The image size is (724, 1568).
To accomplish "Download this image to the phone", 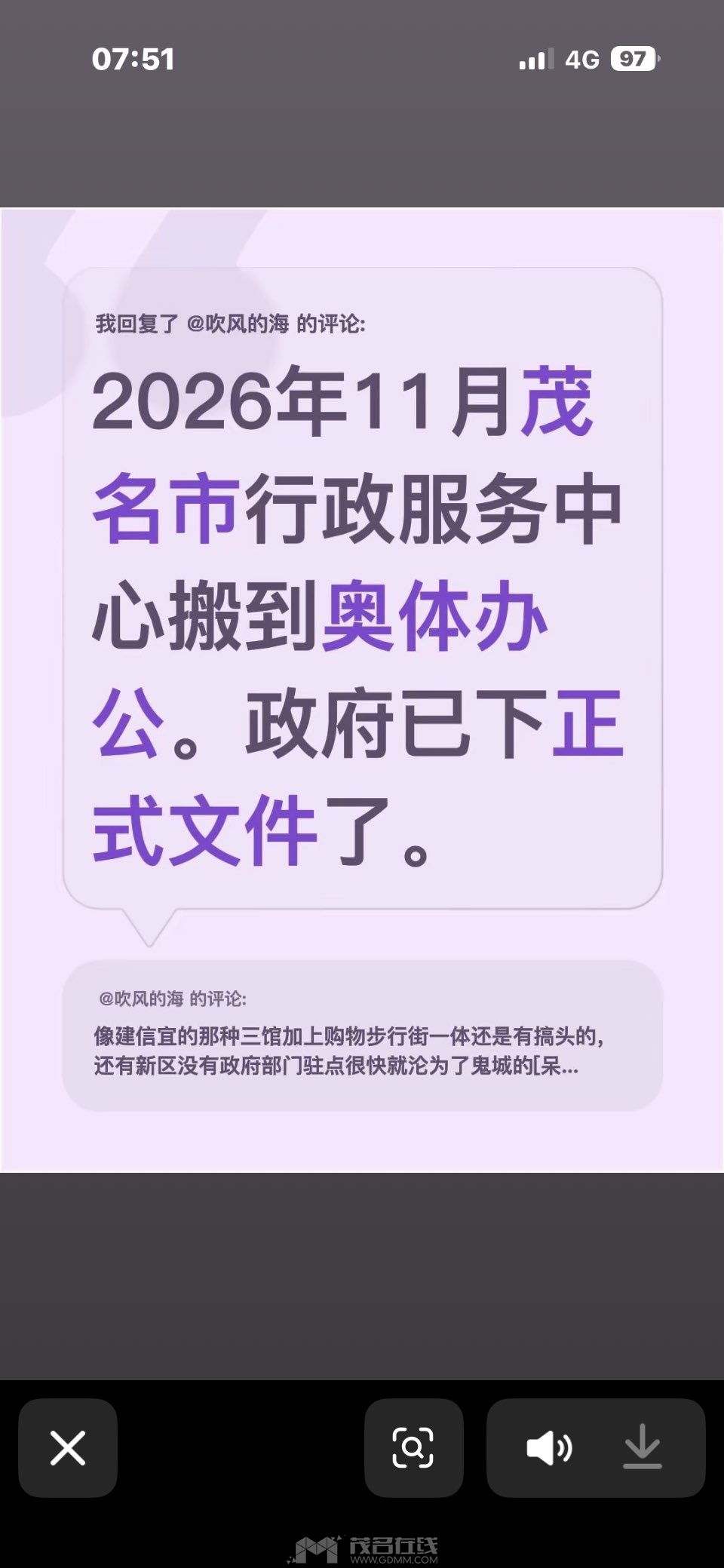I will pos(643,1448).
